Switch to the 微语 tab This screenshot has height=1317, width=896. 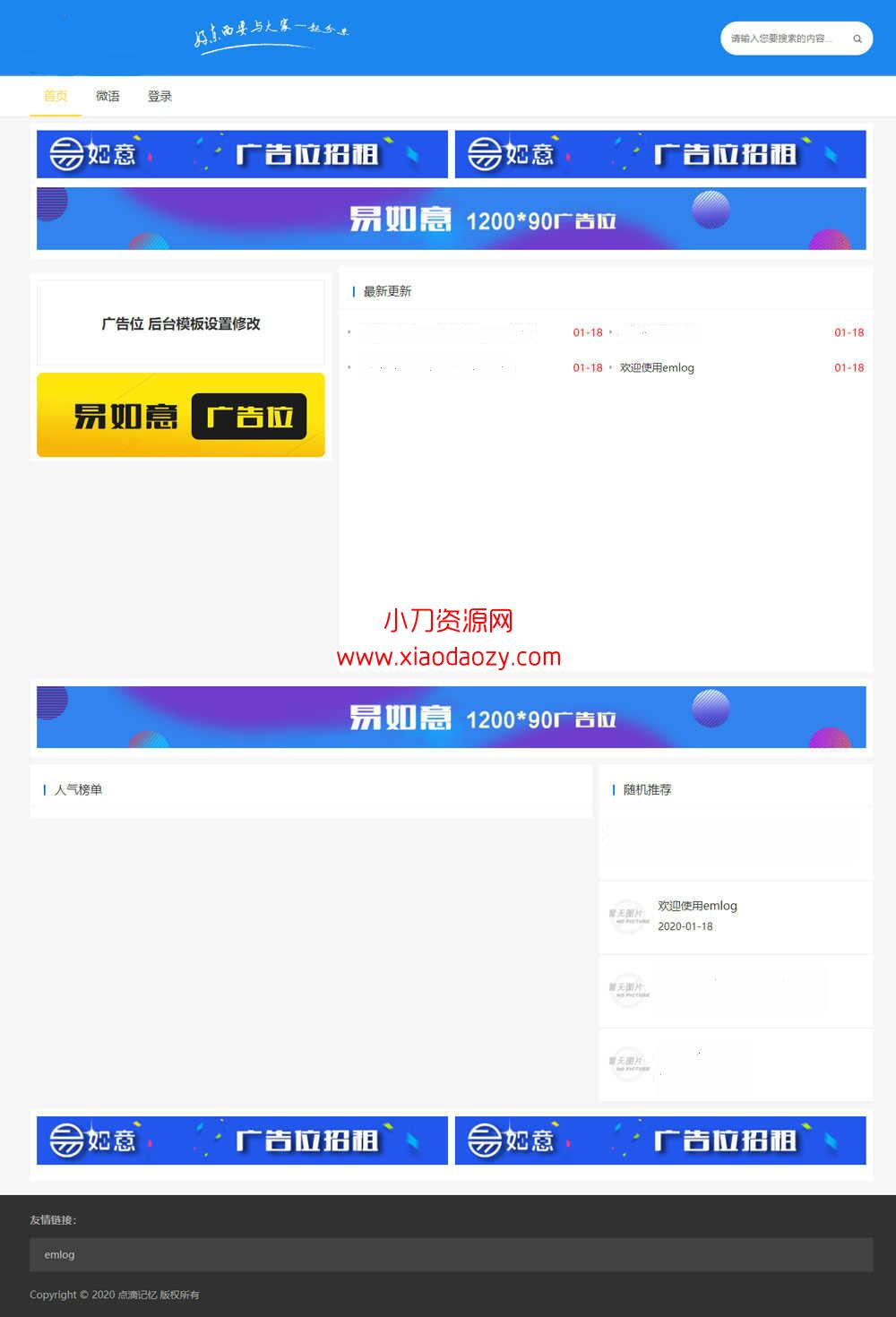(108, 96)
